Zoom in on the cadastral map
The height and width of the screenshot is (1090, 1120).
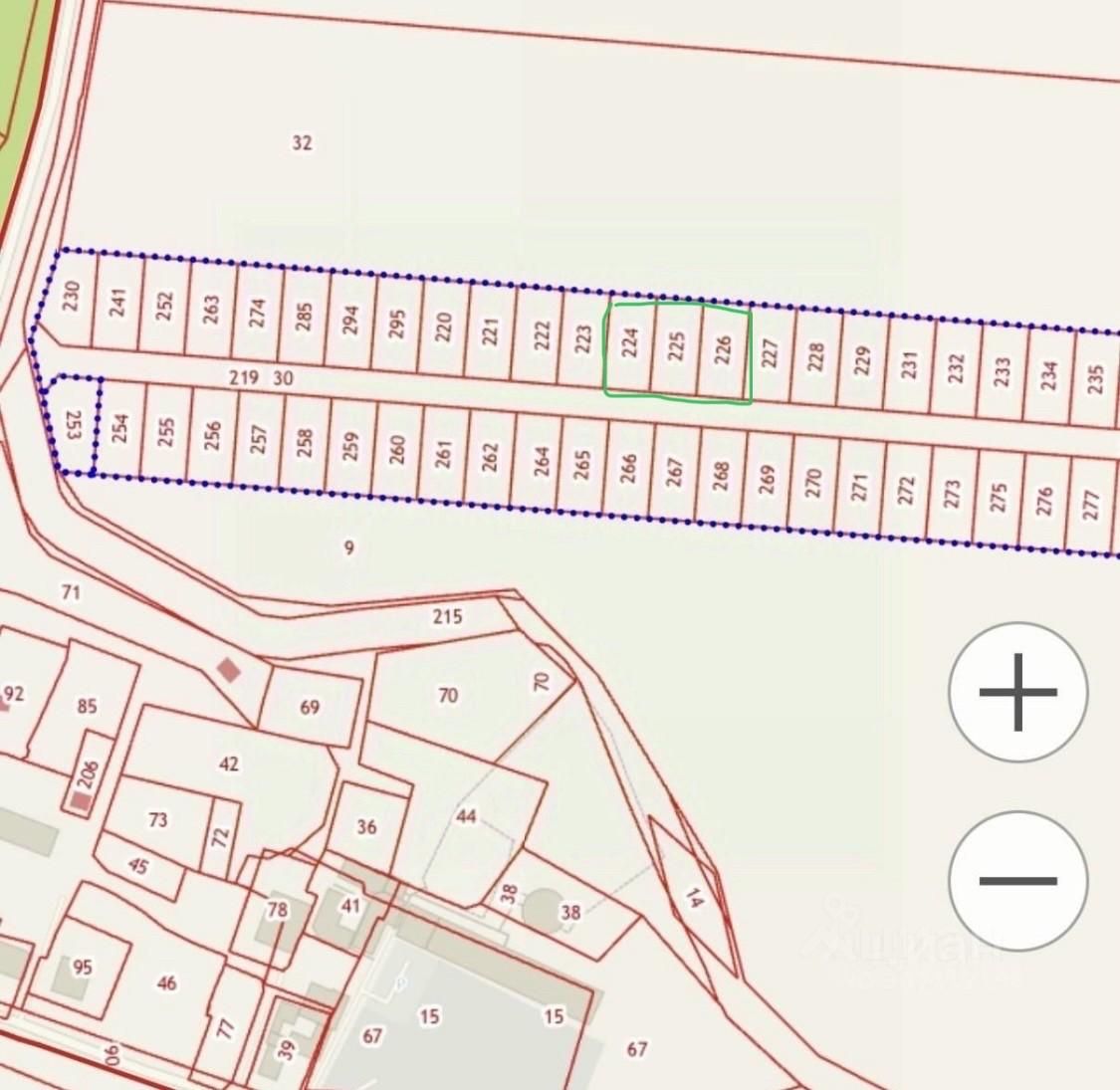click(1017, 692)
